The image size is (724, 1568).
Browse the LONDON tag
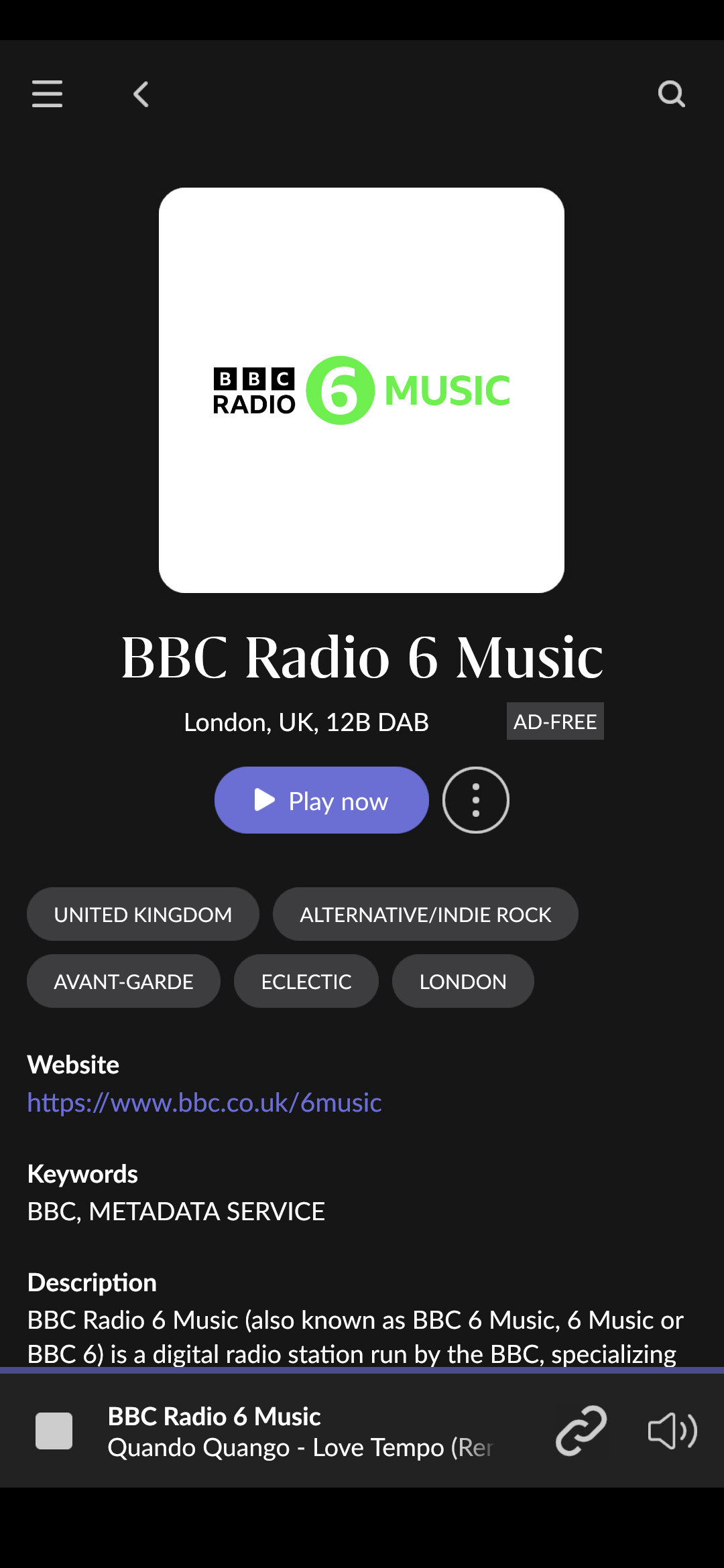(463, 981)
